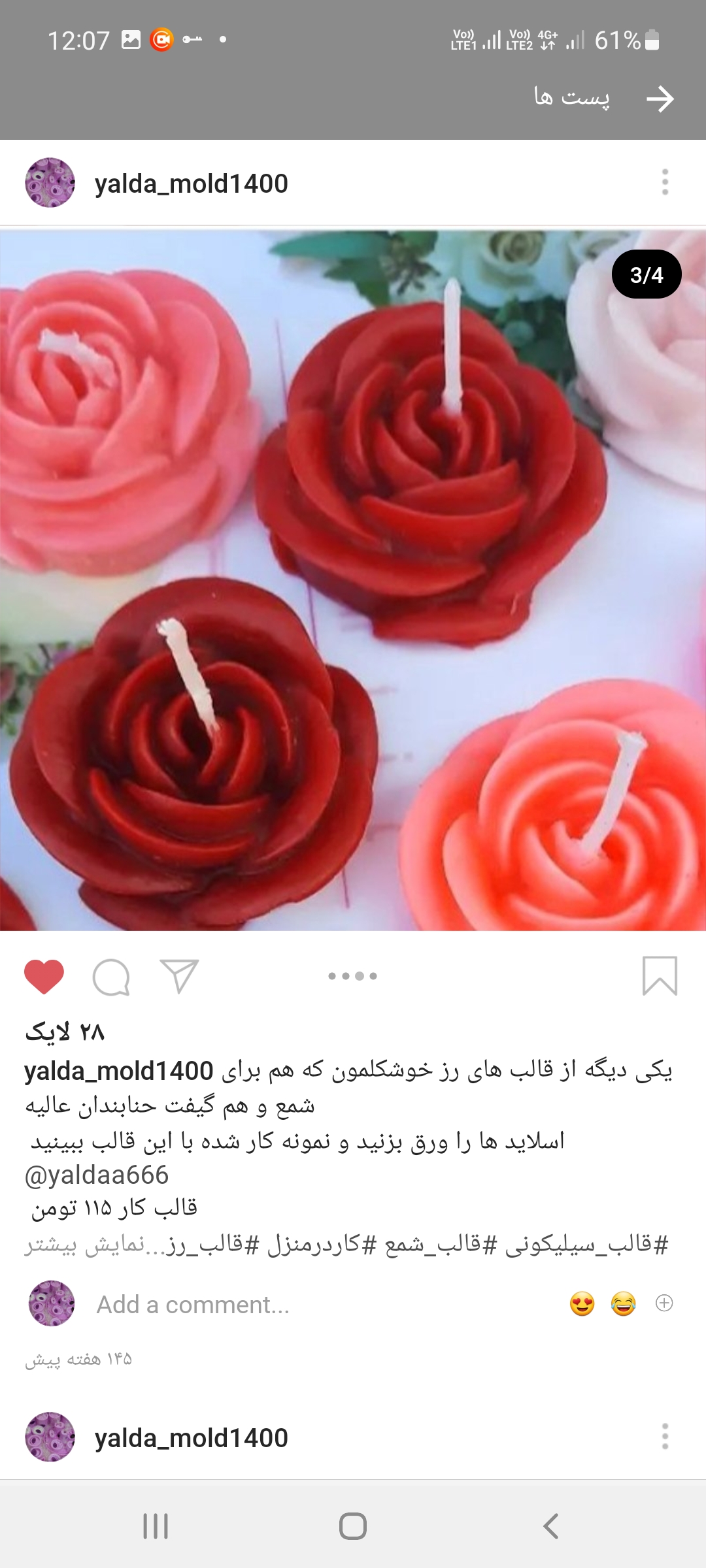Bookmark the rose candle post
The width and height of the screenshot is (706, 1568).
tap(660, 976)
